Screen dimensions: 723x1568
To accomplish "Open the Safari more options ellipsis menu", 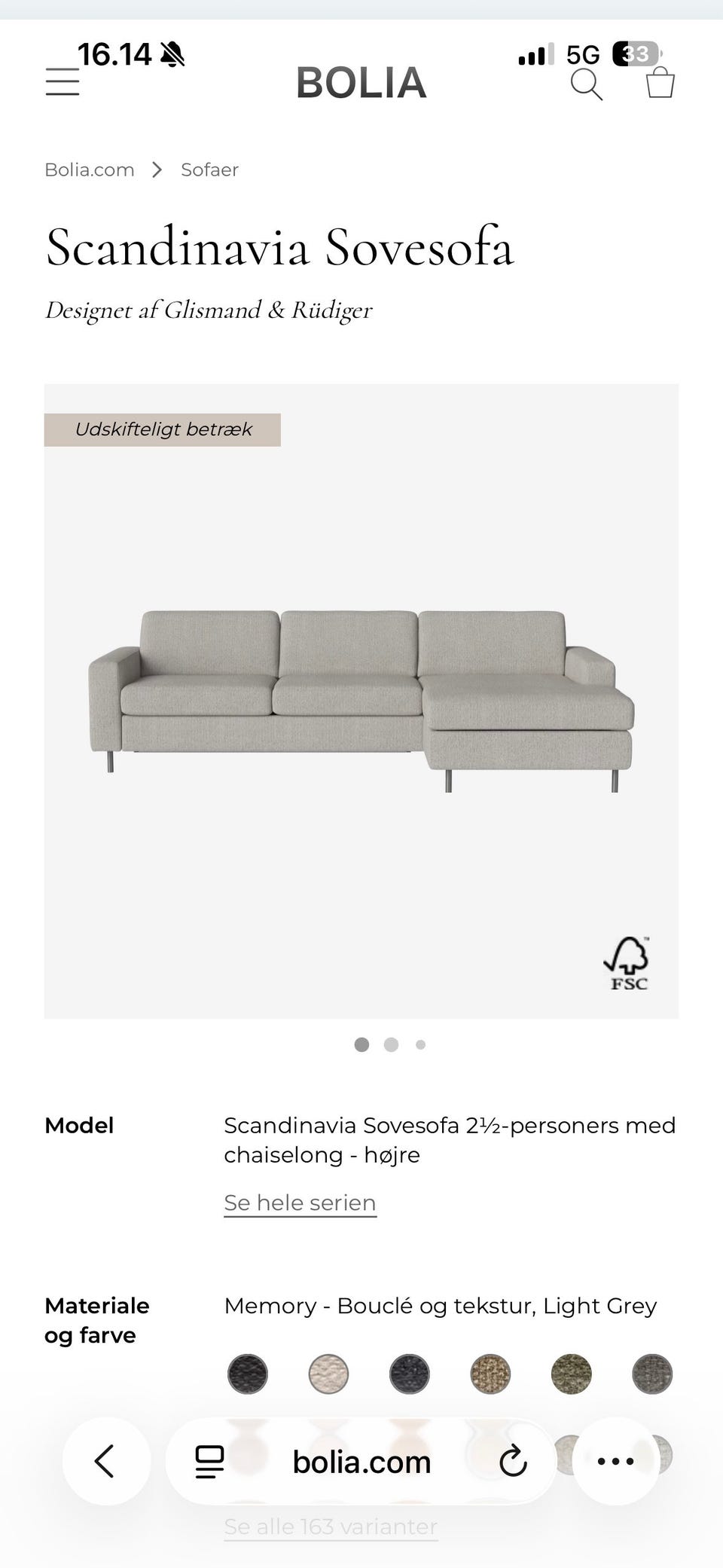I will tap(617, 1460).
